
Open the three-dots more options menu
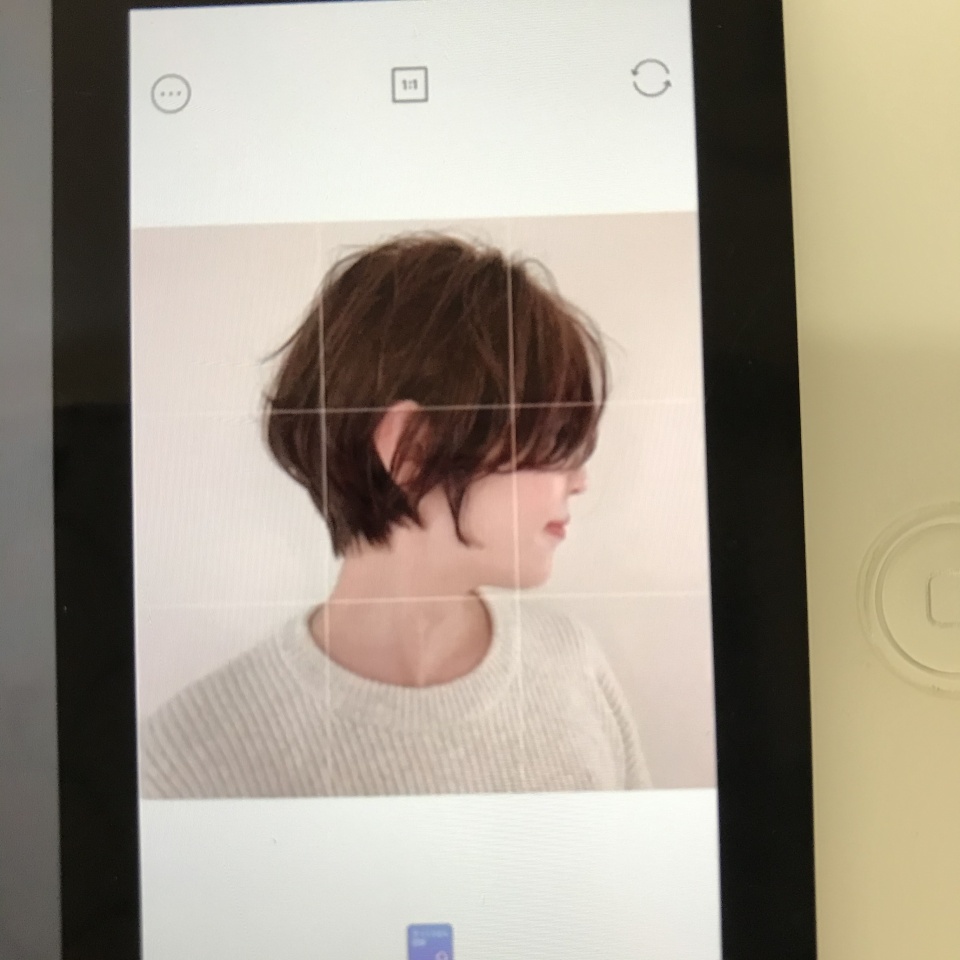(171, 94)
